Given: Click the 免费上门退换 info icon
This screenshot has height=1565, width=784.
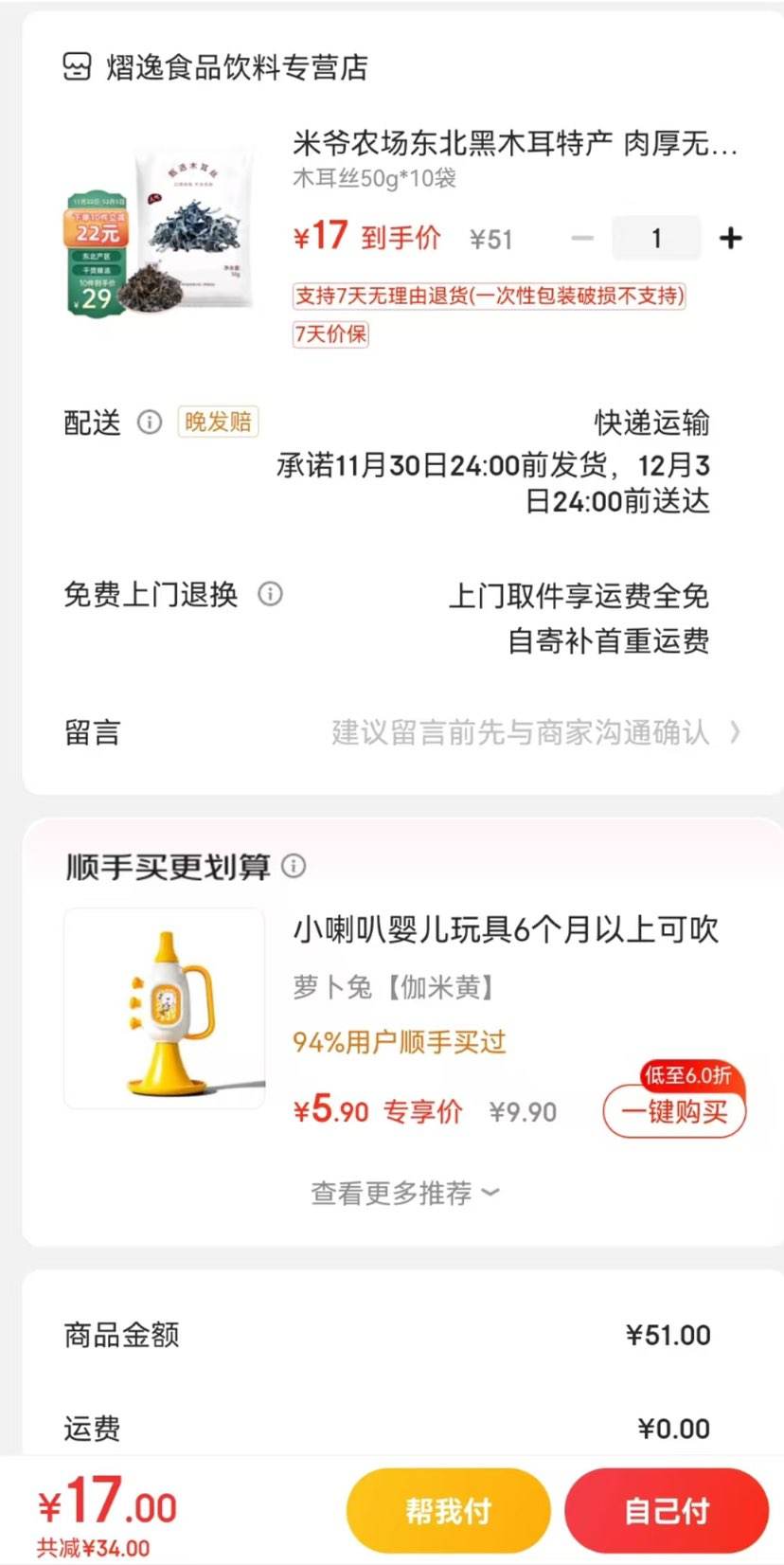Looking at the screenshot, I should click(272, 595).
